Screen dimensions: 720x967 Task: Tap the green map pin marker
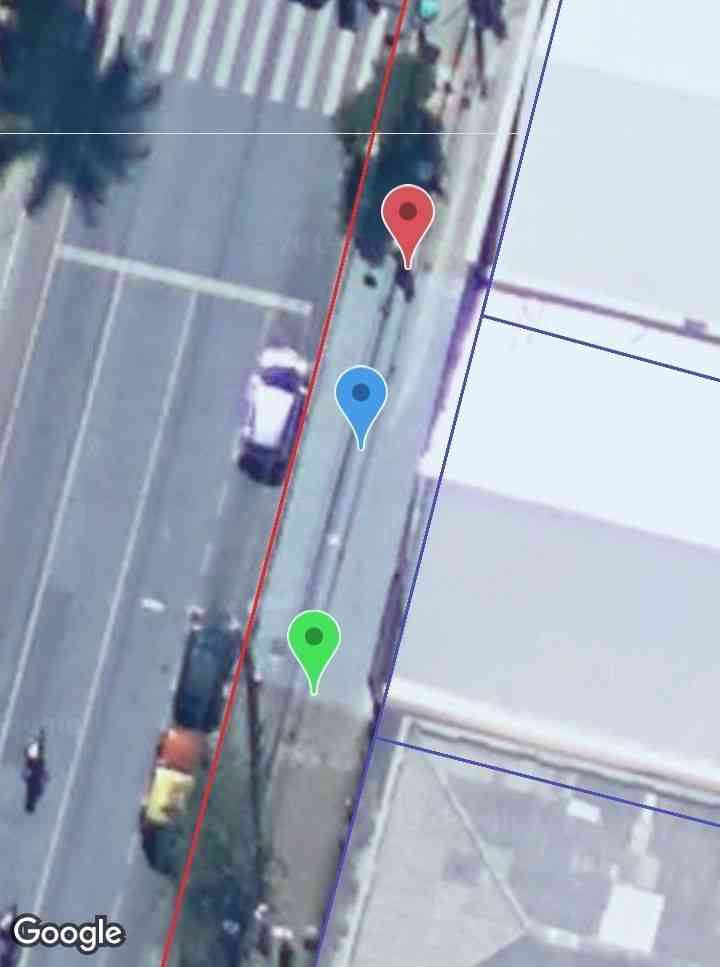[x=314, y=641]
